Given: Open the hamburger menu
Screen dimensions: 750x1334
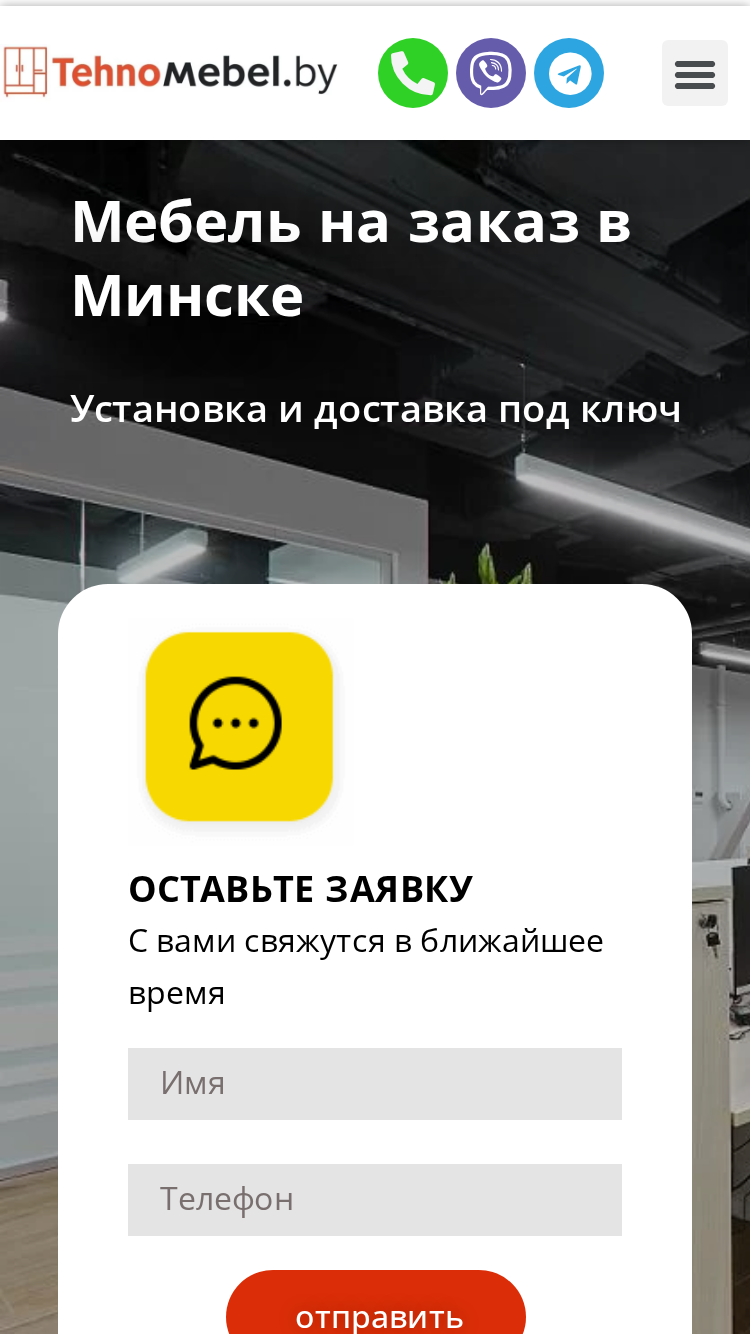Looking at the screenshot, I should [695, 73].
